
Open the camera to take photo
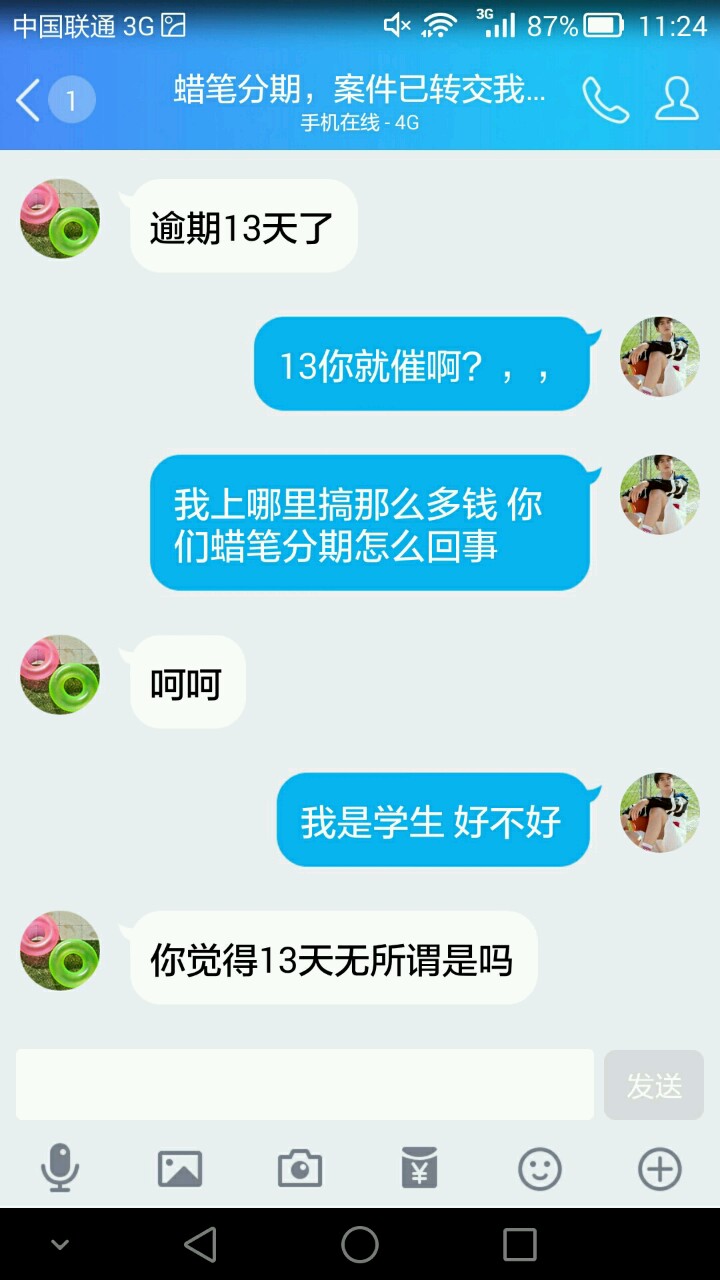(300, 1168)
